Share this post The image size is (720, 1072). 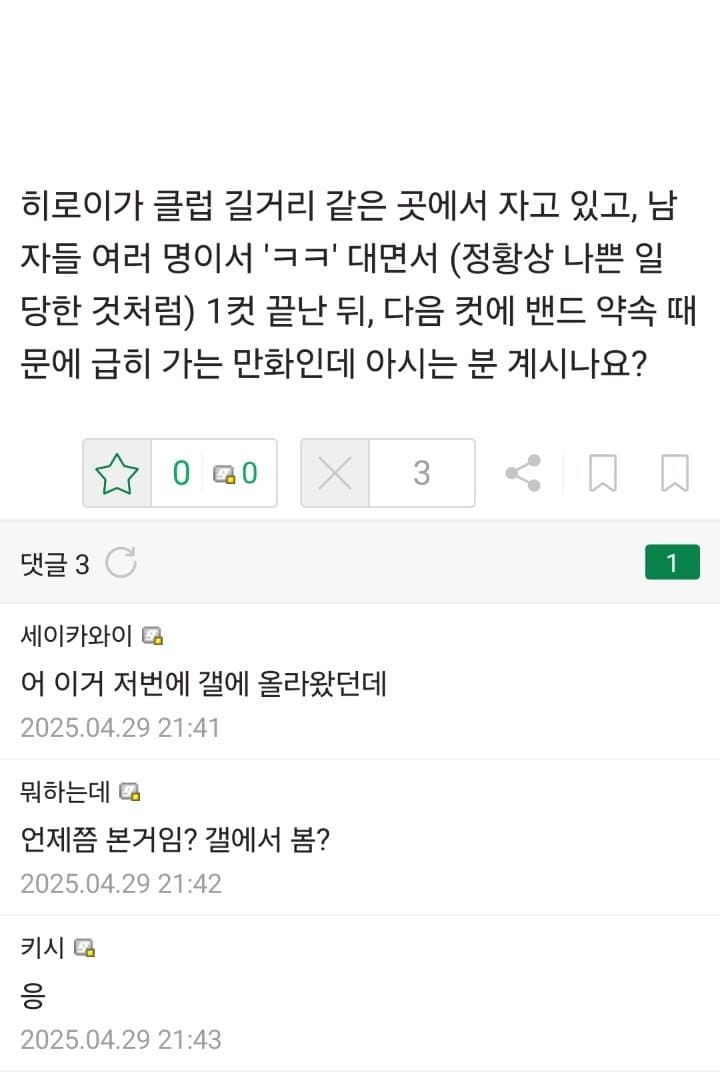(523, 473)
